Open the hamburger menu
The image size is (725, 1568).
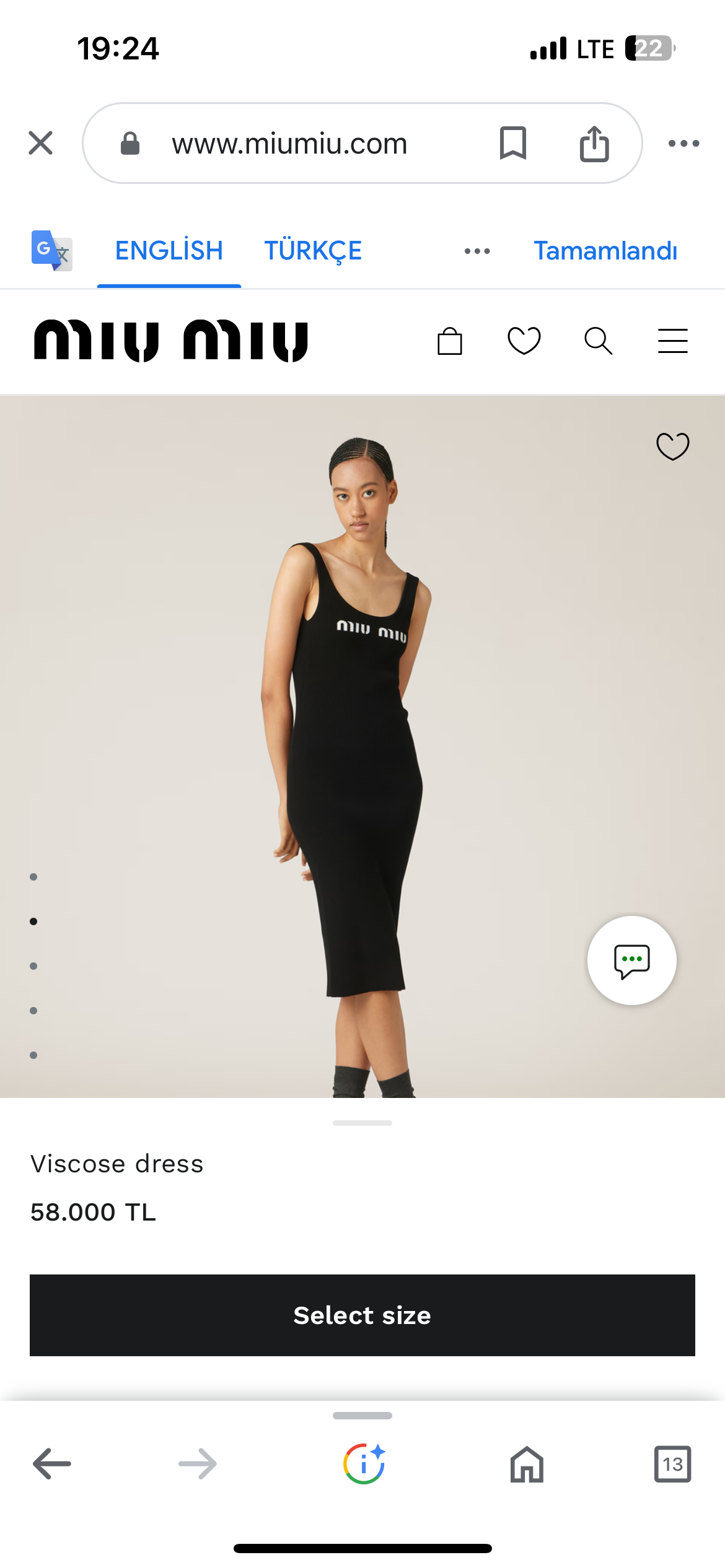pos(672,341)
